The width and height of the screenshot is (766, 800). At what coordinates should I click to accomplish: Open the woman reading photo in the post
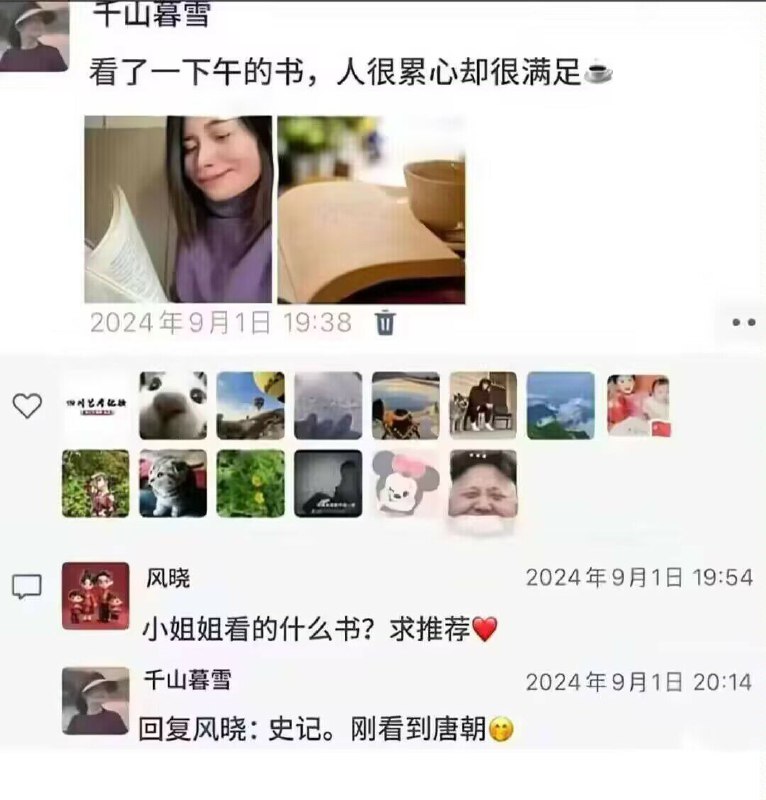click(x=178, y=209)
